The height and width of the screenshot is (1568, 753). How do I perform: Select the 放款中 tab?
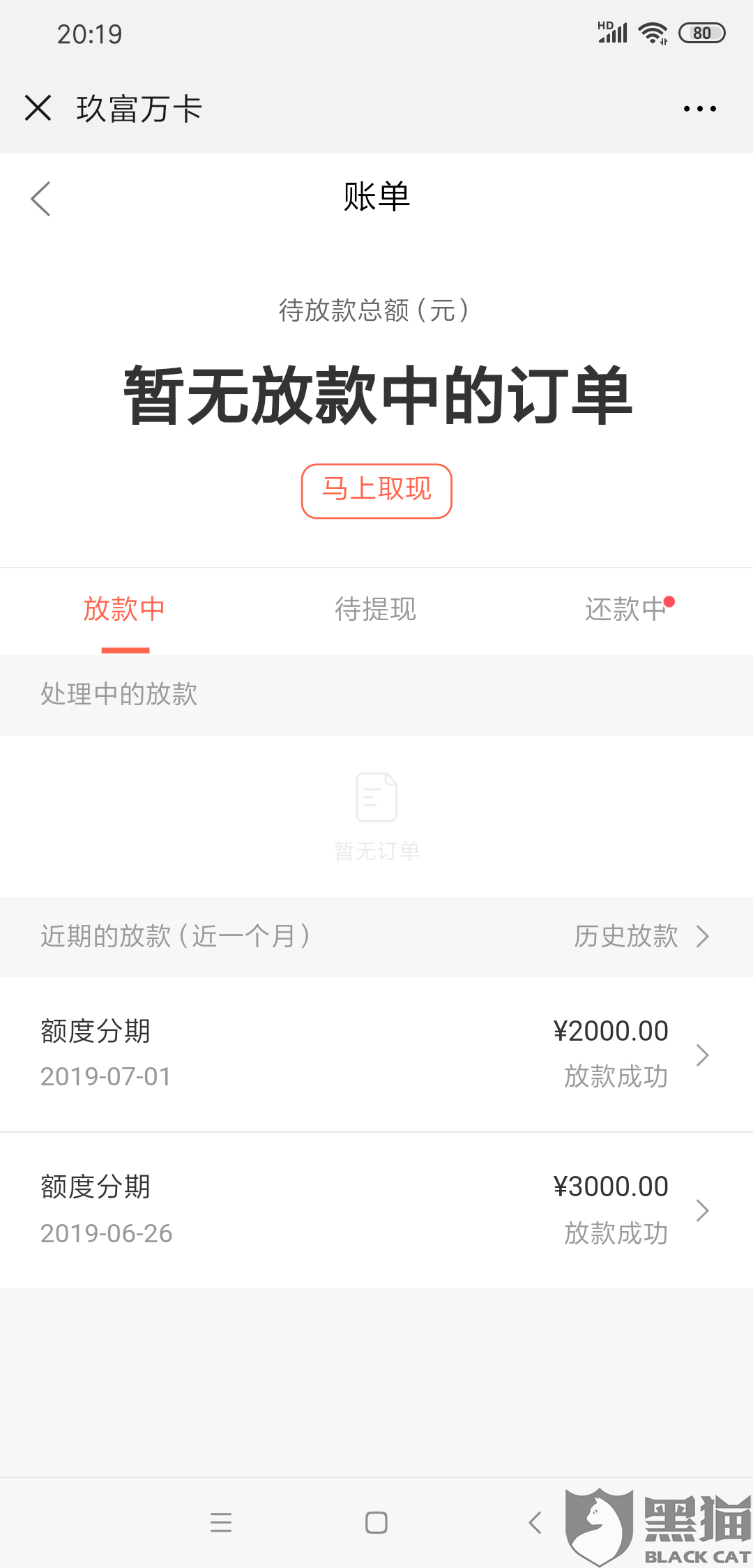(x=125, y=610)
